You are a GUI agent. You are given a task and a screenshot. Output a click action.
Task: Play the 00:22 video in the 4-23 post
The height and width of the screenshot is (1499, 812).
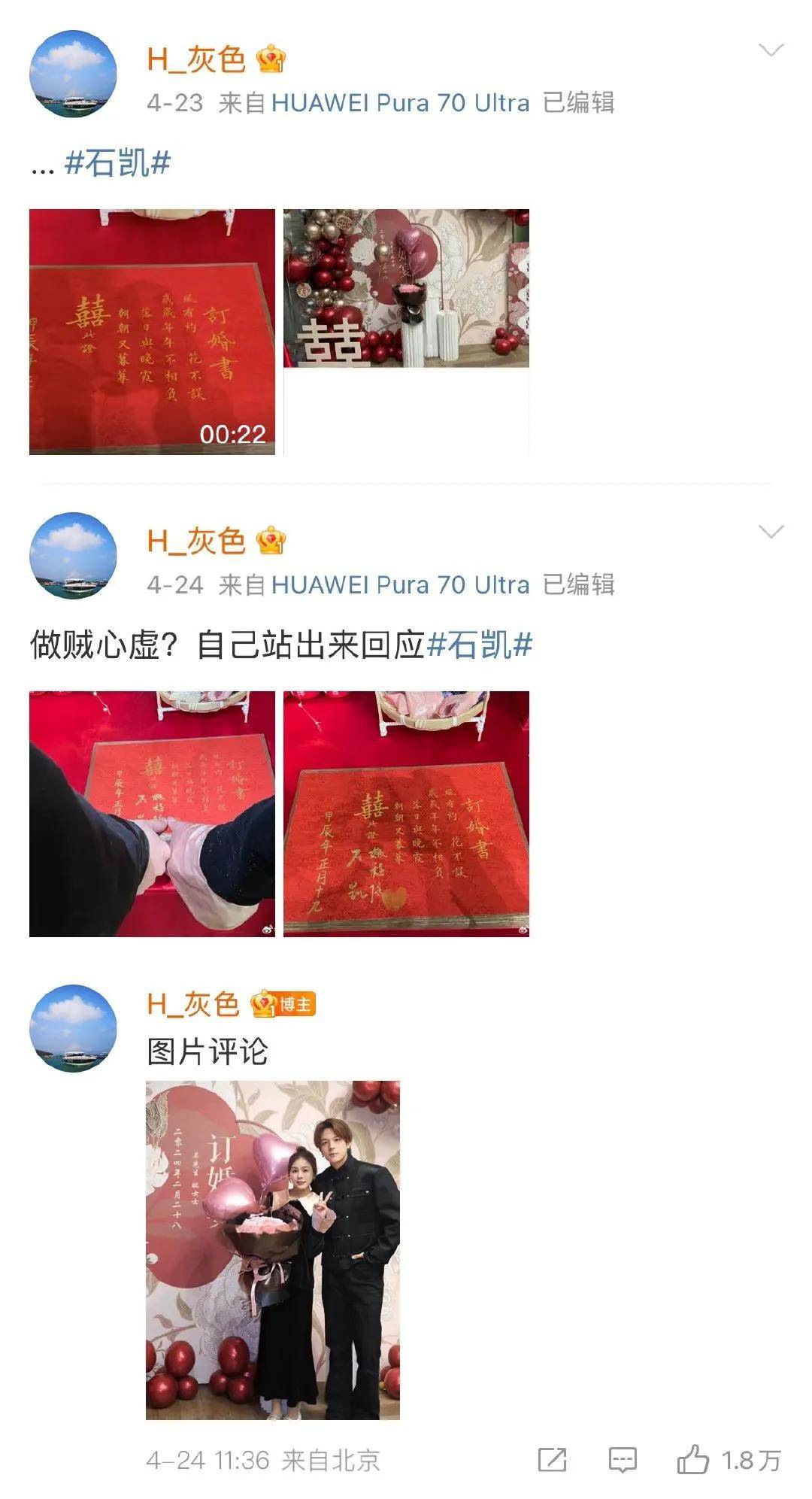[152, 332]
